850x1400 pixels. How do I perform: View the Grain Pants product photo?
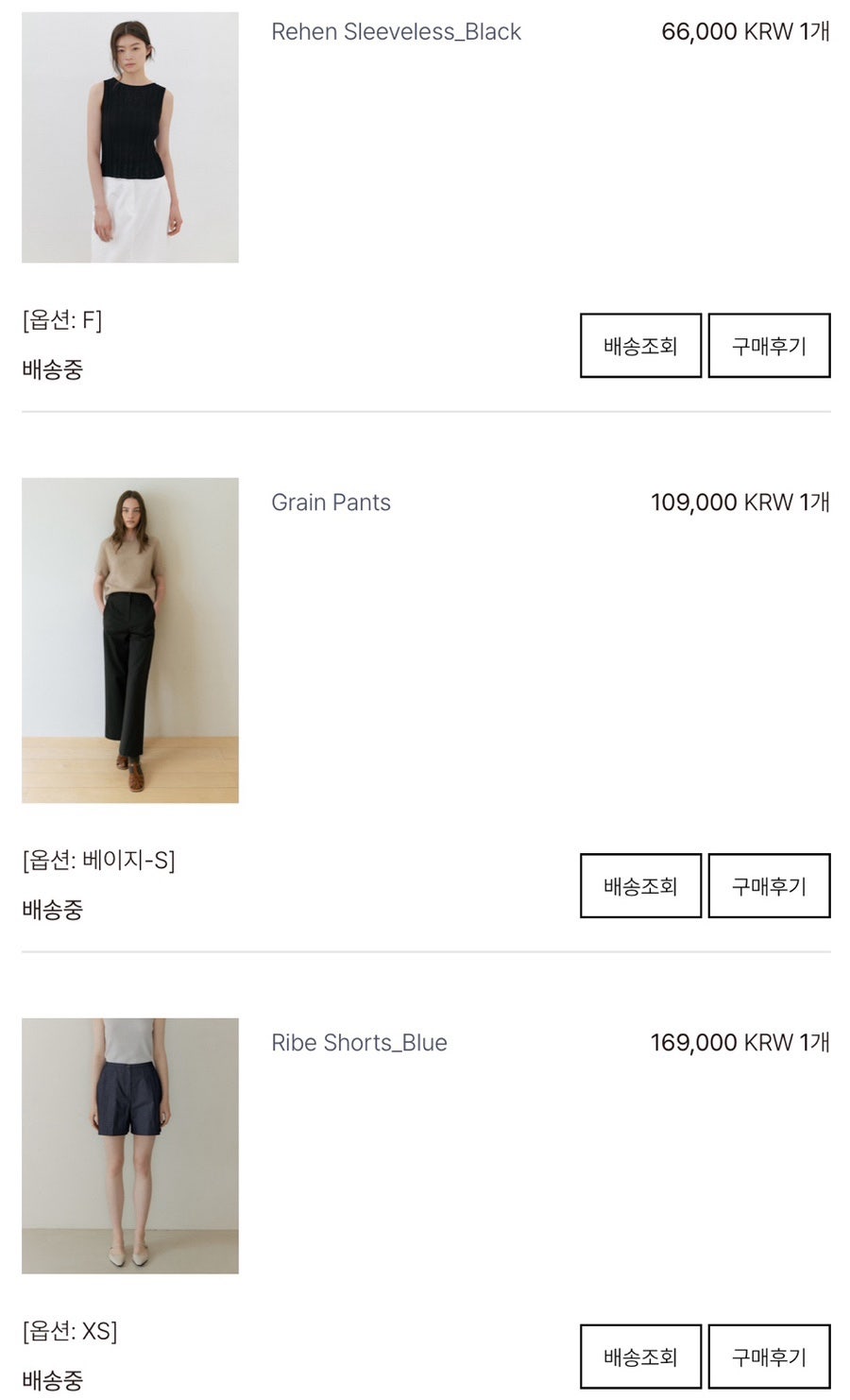click(130, 640)
